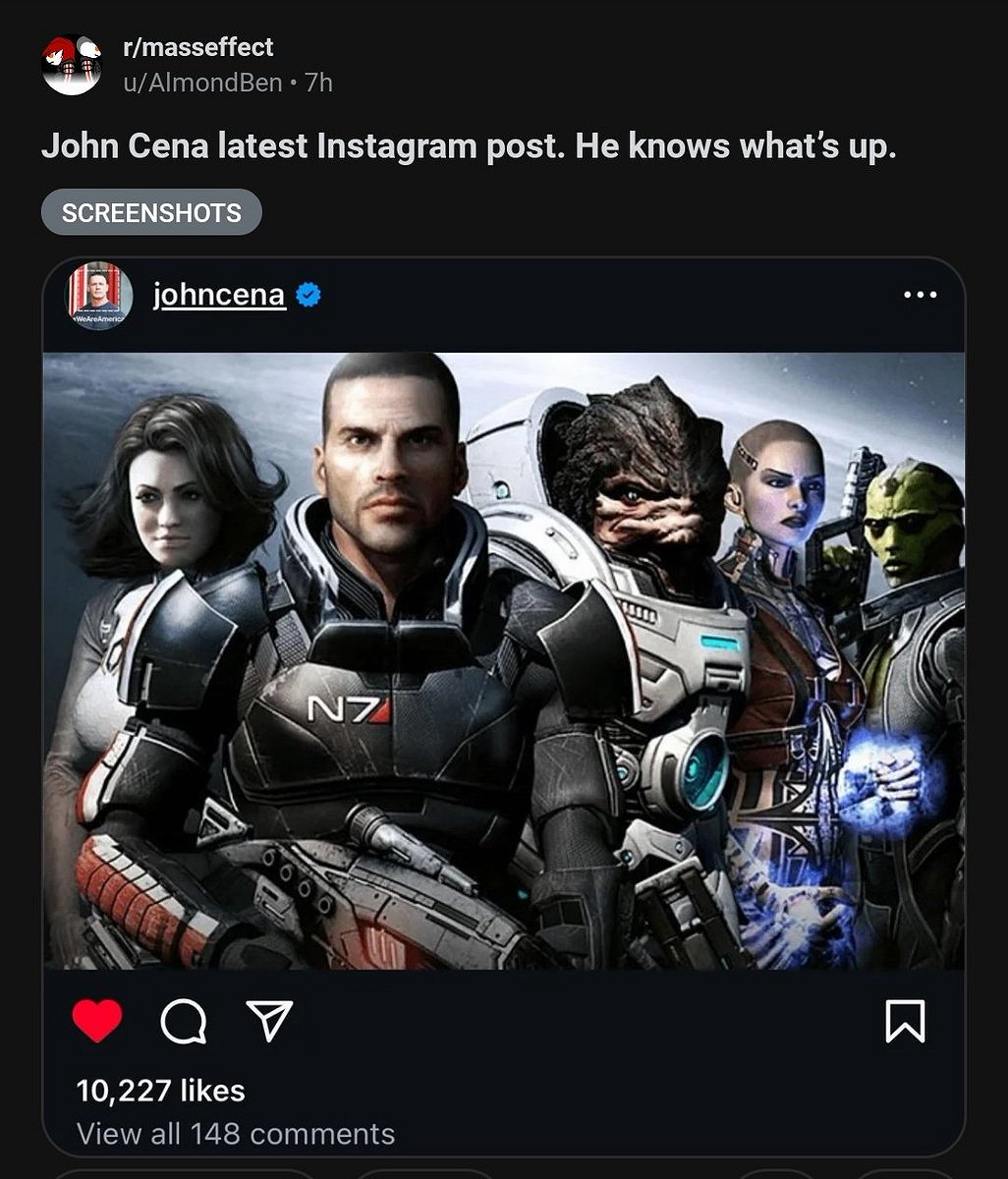
Task: Filter by the SCREENSHOTS flair
Action: [151, 212]
